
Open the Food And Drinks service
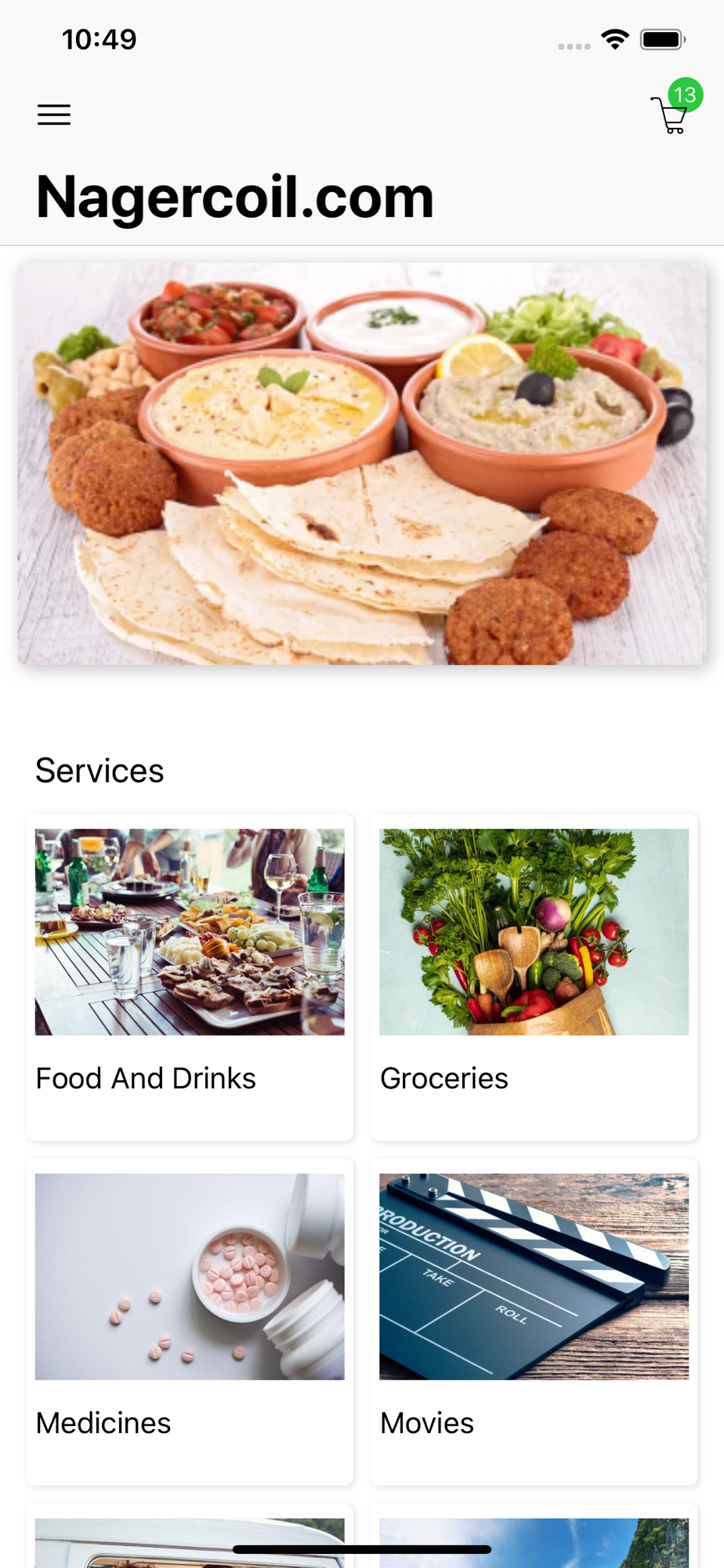coord(190,976)
